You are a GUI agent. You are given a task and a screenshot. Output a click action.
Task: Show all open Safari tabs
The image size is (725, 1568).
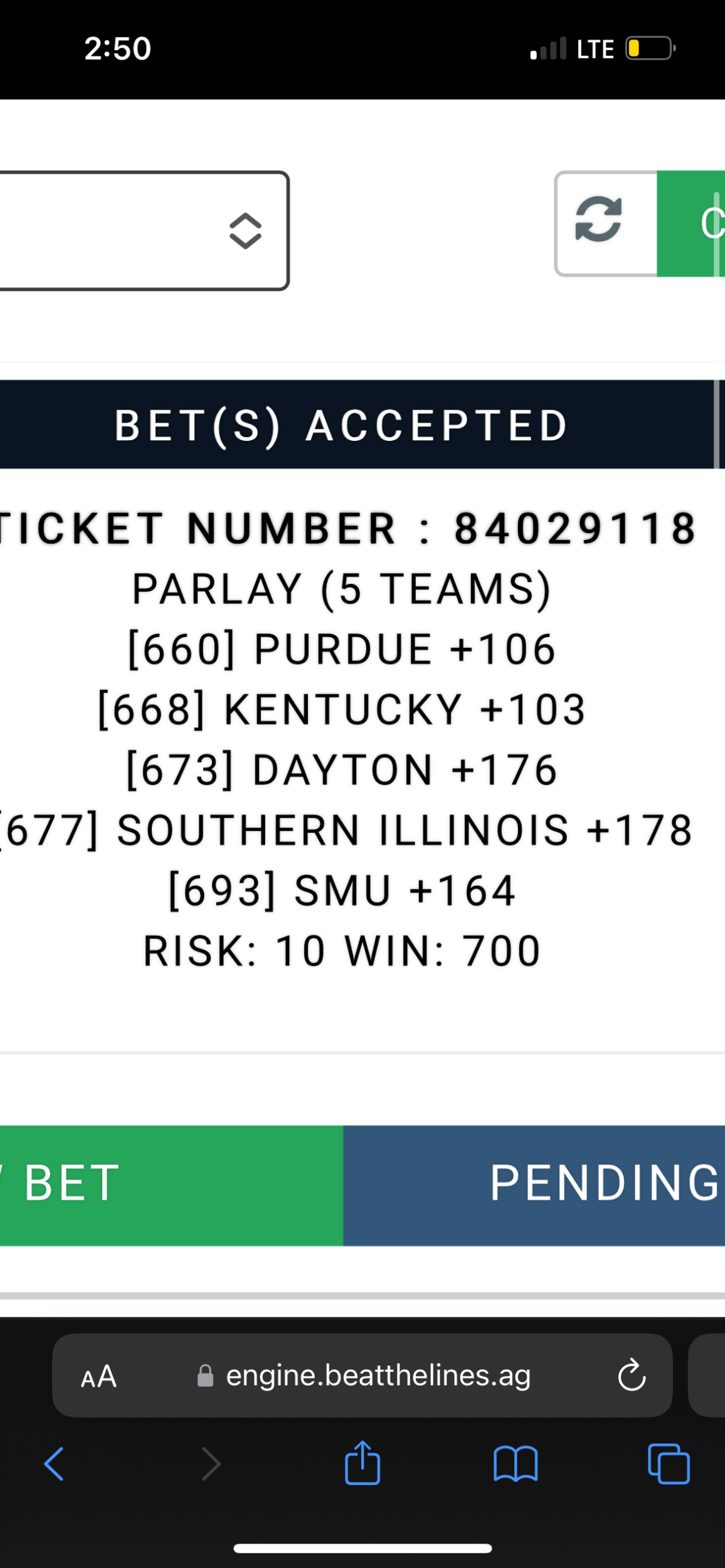[x=669, y=1464]
